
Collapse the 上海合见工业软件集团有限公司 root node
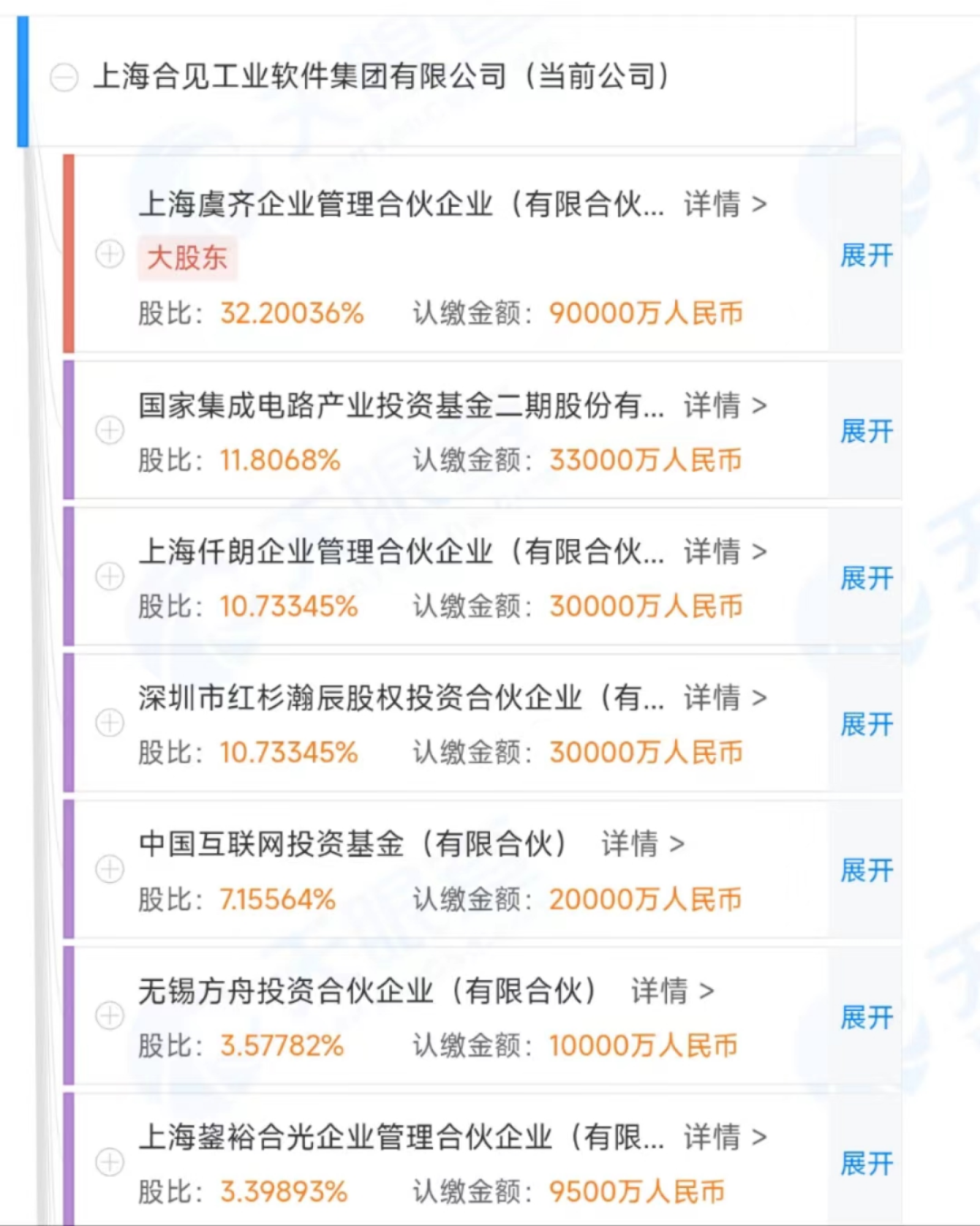coord(64,77)
